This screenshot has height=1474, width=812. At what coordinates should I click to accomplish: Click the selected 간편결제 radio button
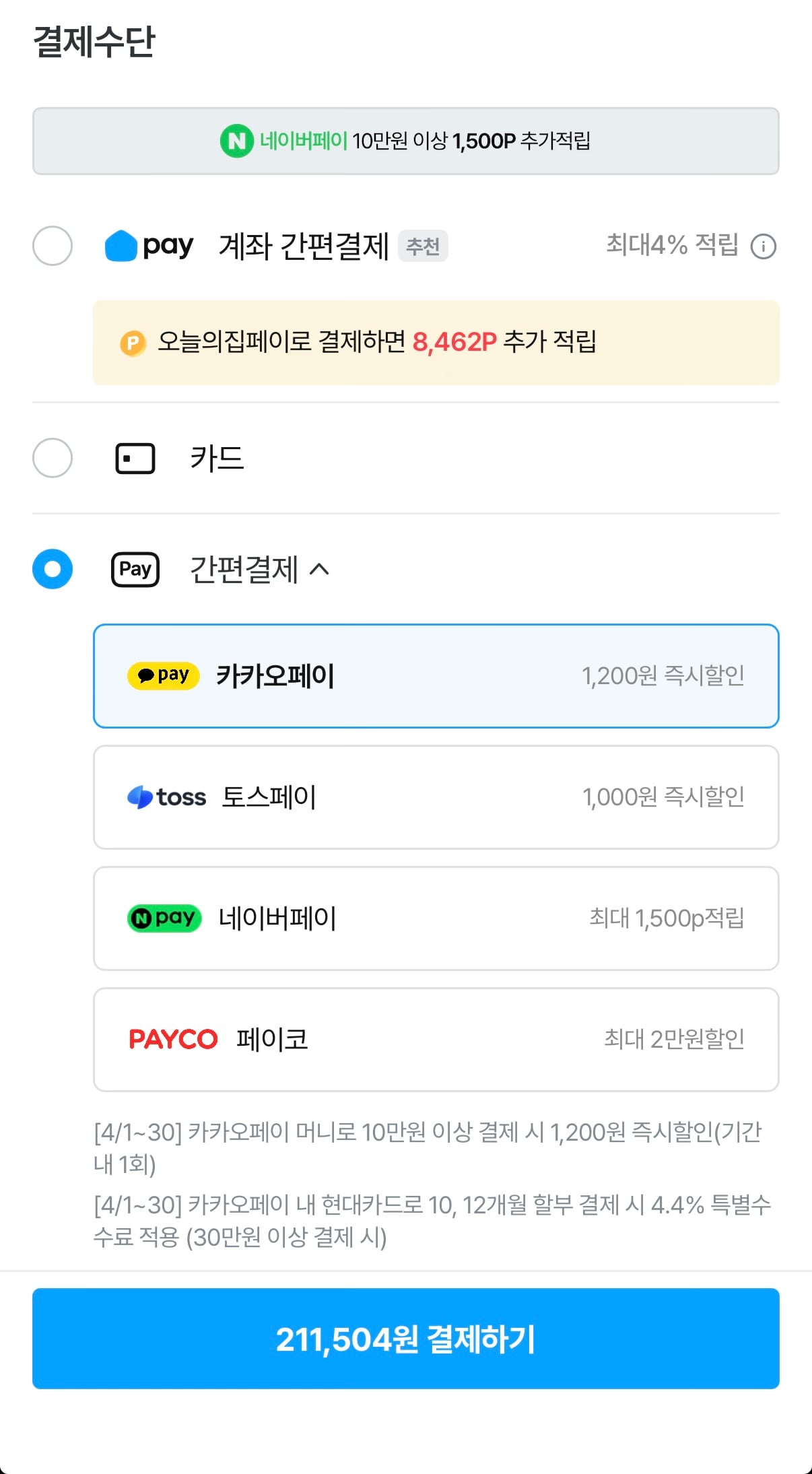click(53, 569)
